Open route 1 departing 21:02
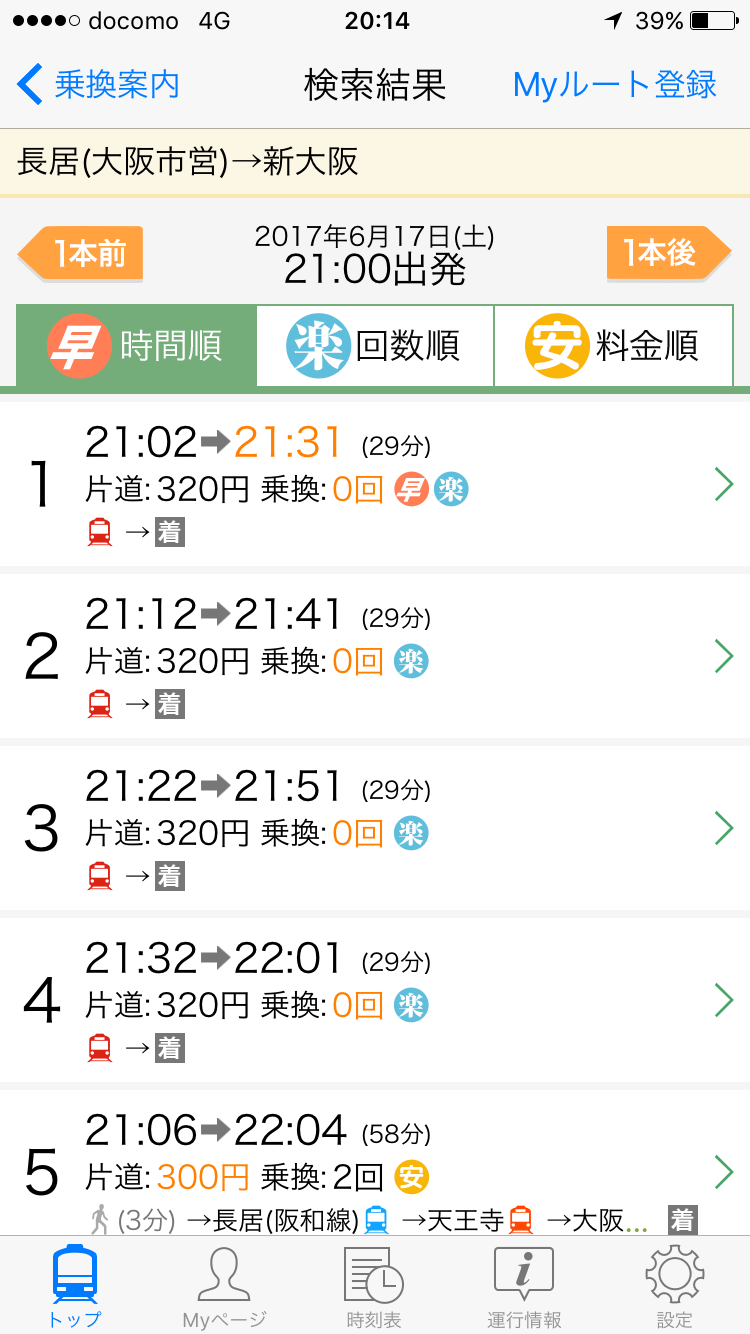Screen dimensions: 750x1334 click(375, 485)
